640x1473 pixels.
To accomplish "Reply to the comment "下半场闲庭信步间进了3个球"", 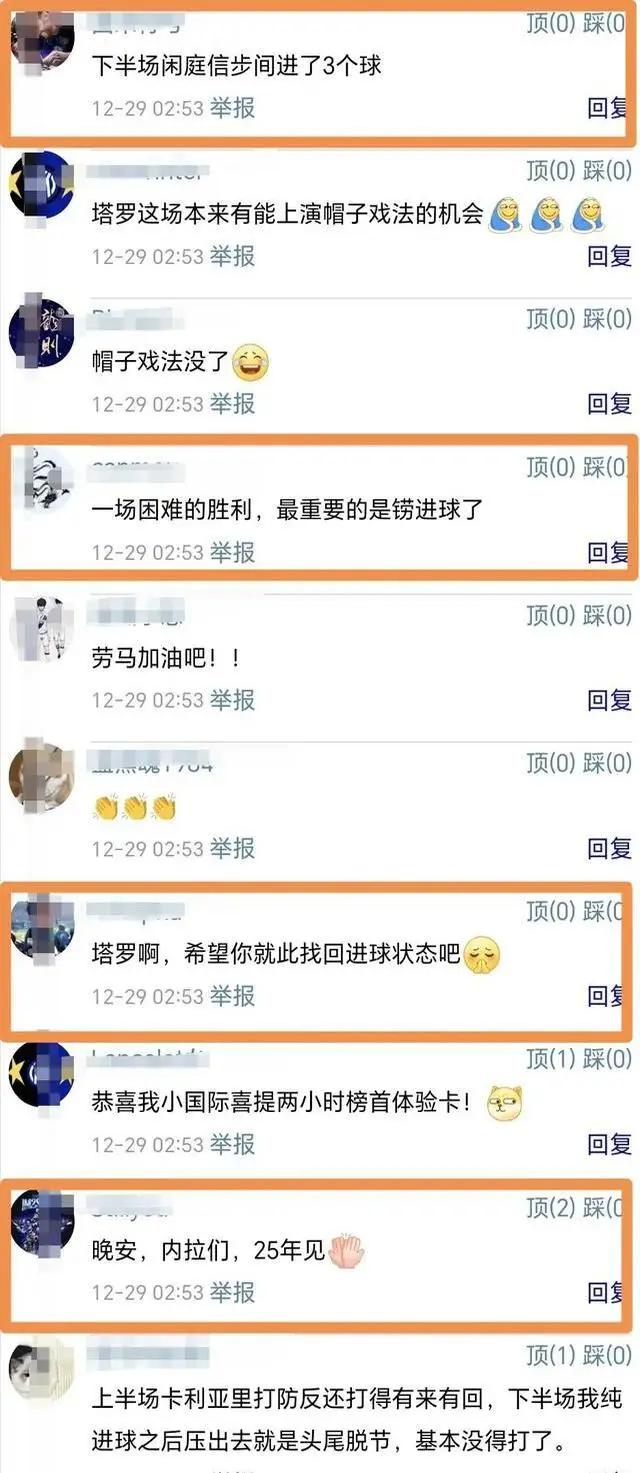I will pyautogui.click(x=609, y=108).
